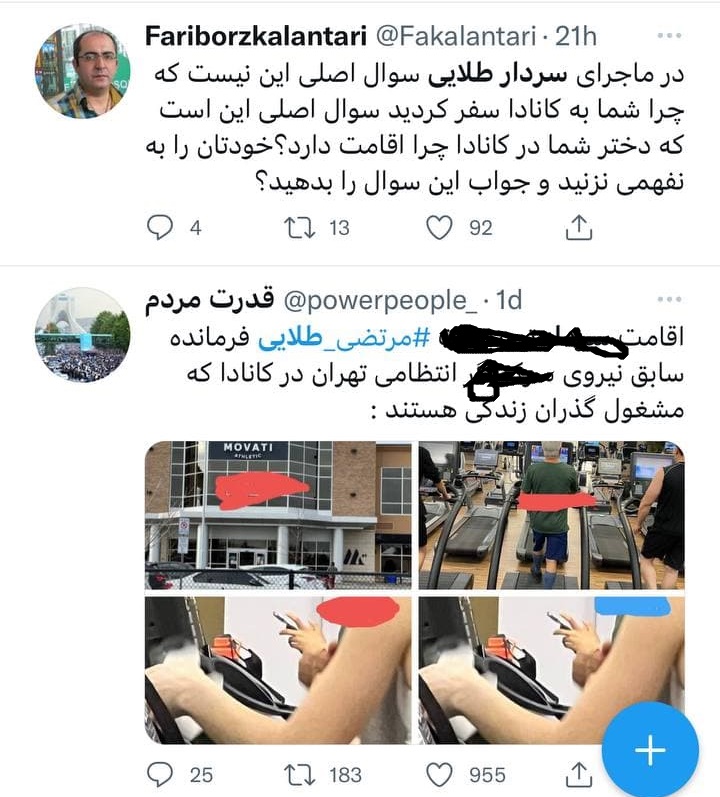Reply to Fariborzkalantari's tweet

click(x=162, y=228)
